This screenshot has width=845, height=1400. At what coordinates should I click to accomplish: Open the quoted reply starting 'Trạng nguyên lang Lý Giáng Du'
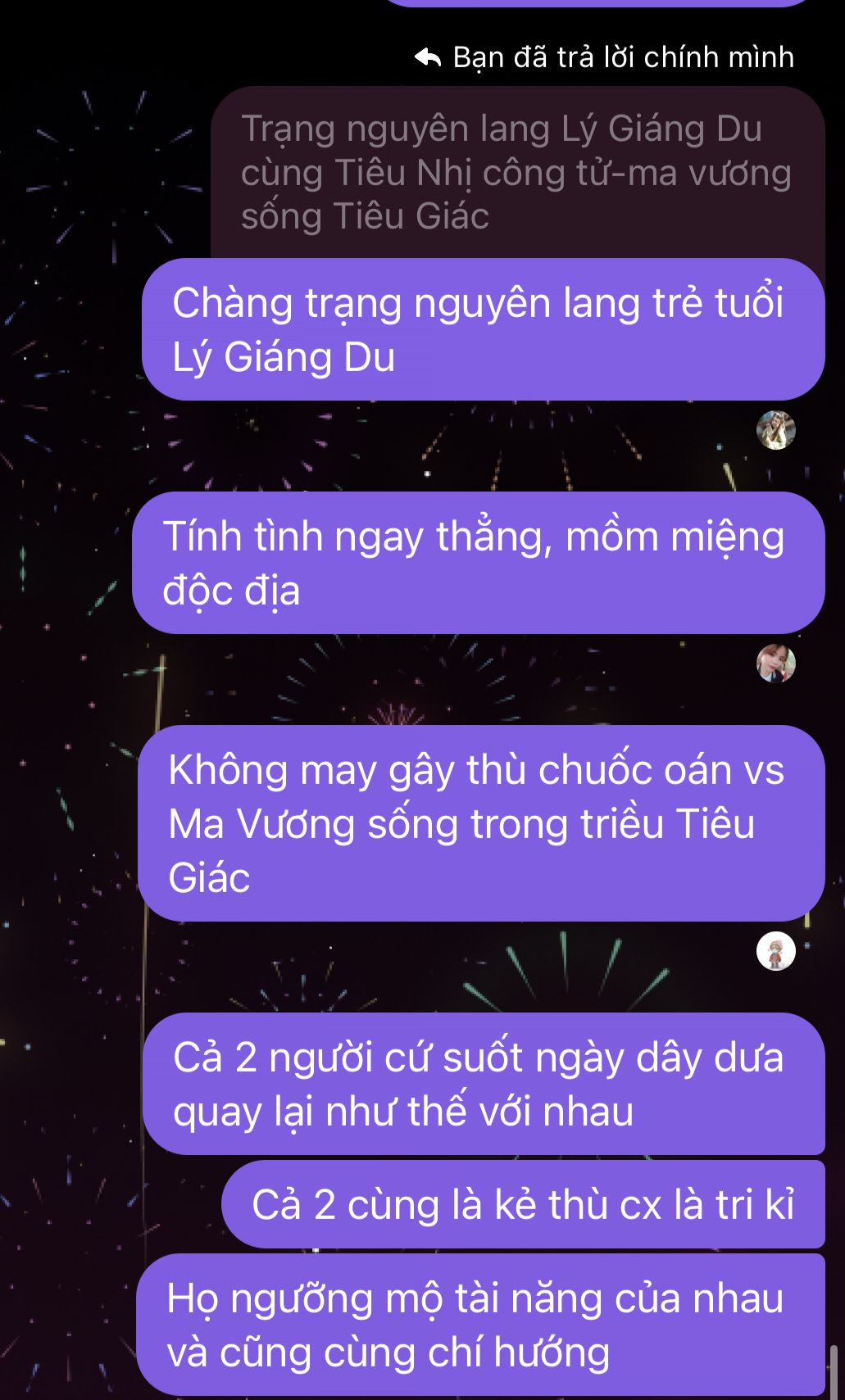(516, 172)
